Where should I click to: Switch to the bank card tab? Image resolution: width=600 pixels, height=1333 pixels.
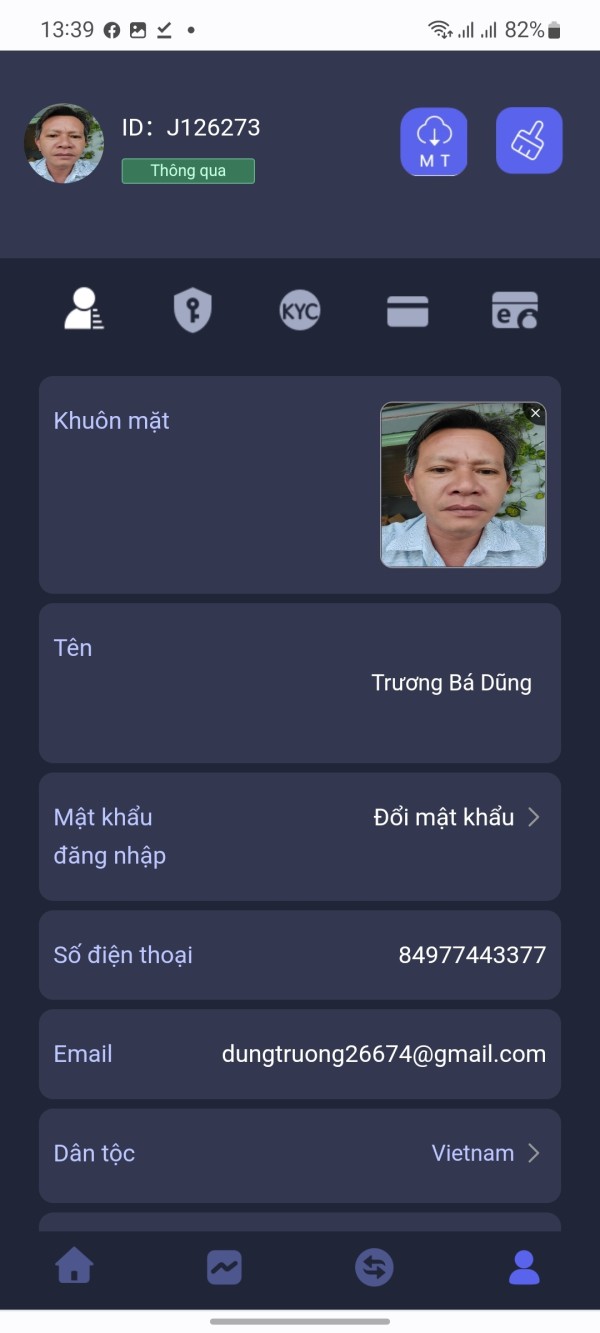tap(408, 312)
